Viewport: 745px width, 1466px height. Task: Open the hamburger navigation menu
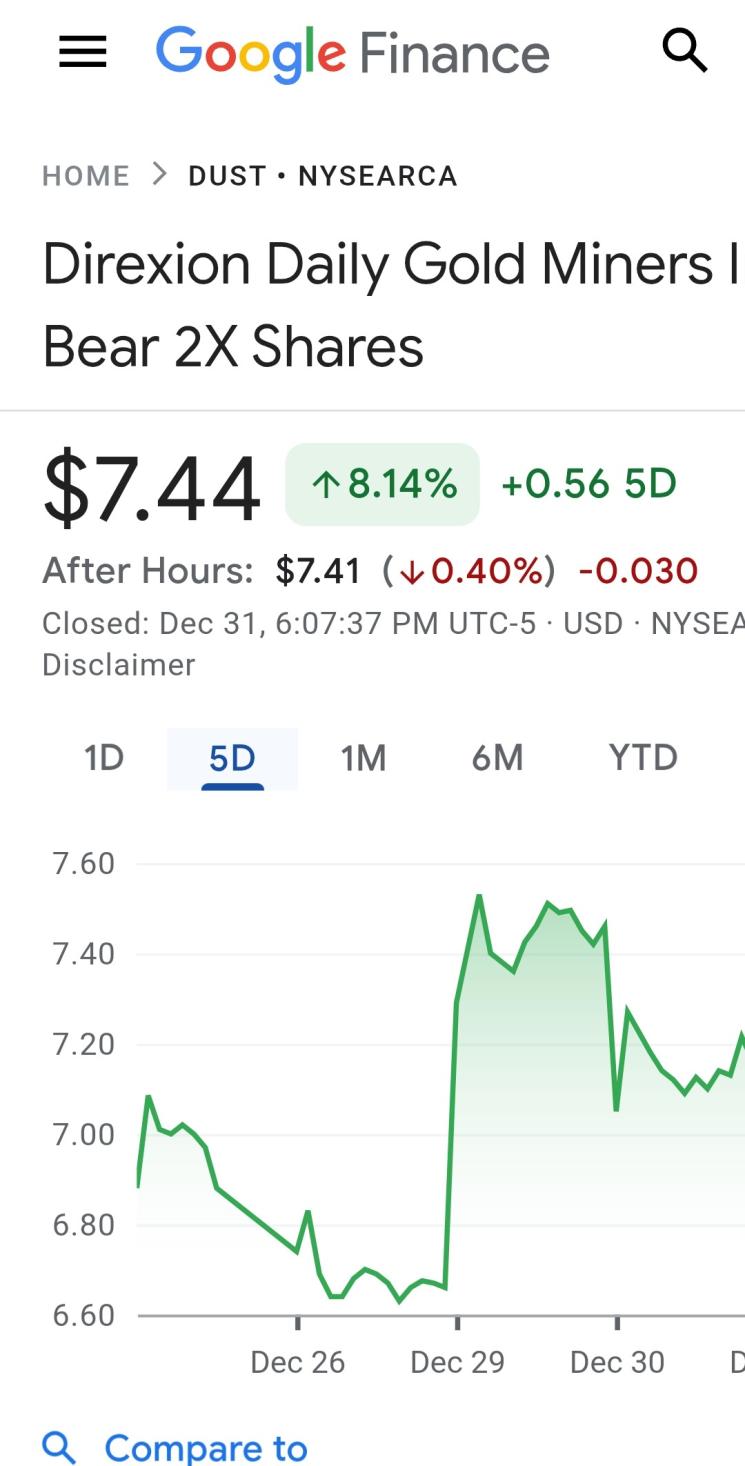coord(83,52)
